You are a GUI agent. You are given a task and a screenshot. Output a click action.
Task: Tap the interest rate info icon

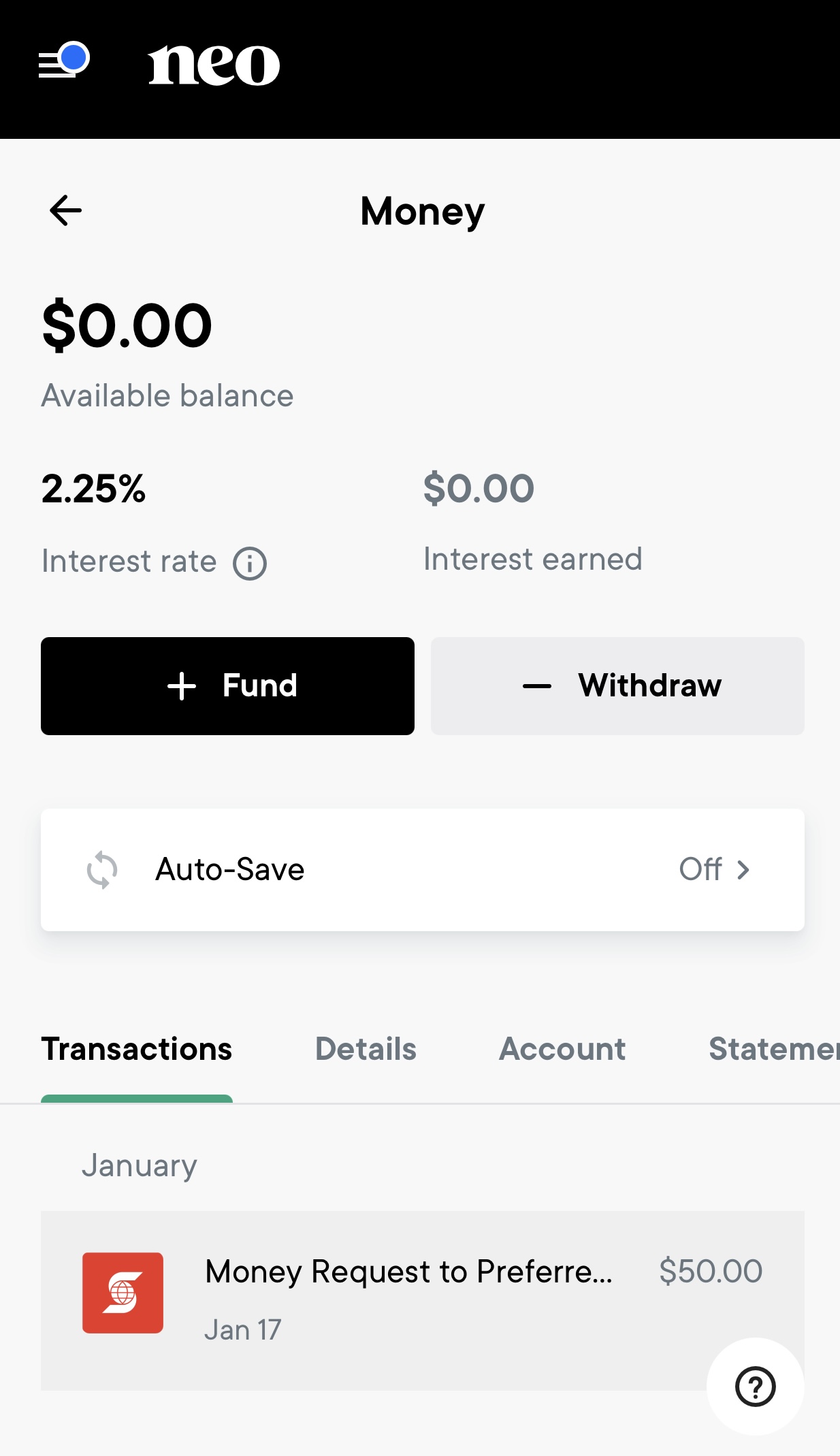point(250,564)
